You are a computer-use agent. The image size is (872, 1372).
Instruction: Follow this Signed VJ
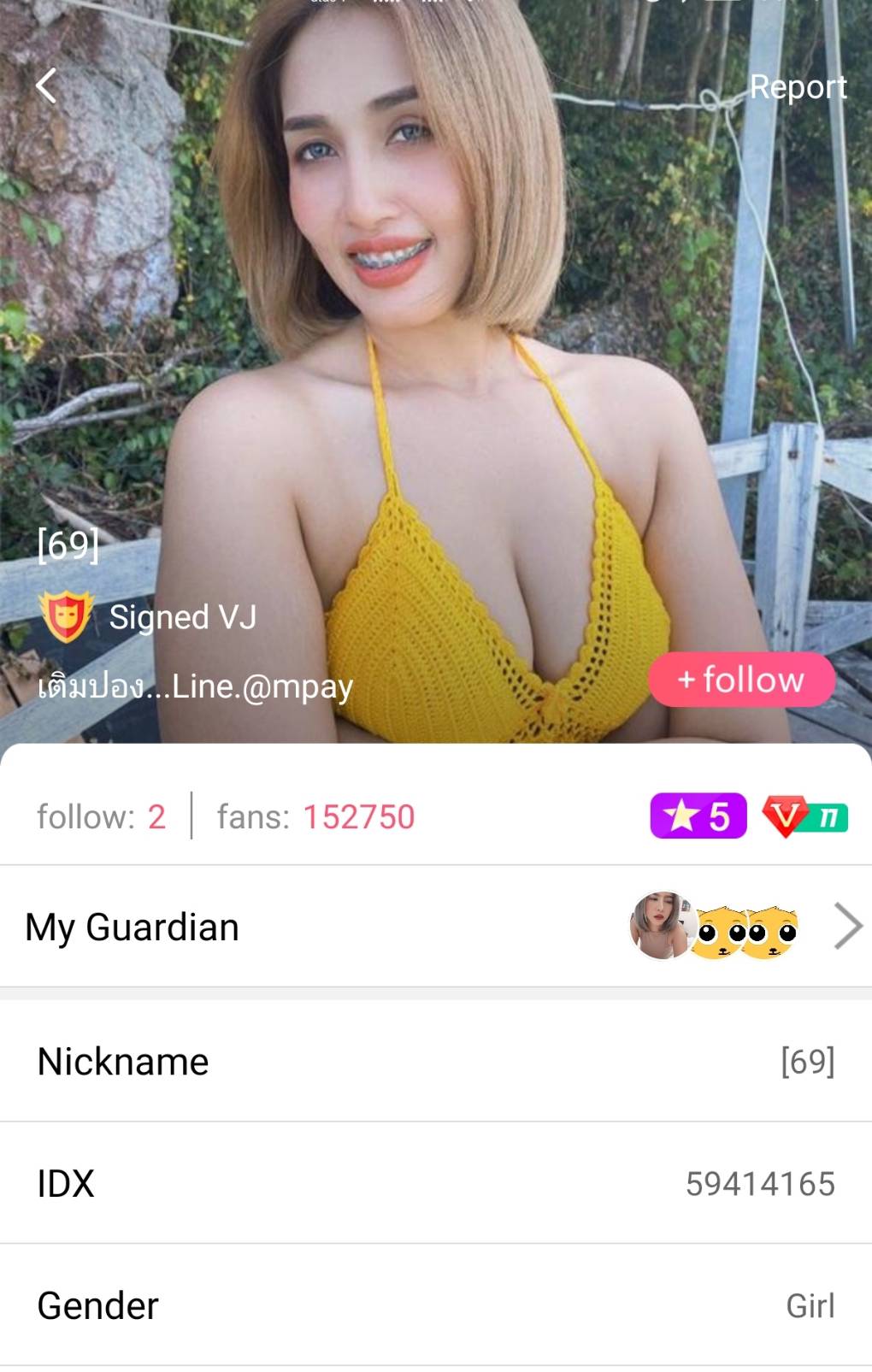tap(741, 680)
